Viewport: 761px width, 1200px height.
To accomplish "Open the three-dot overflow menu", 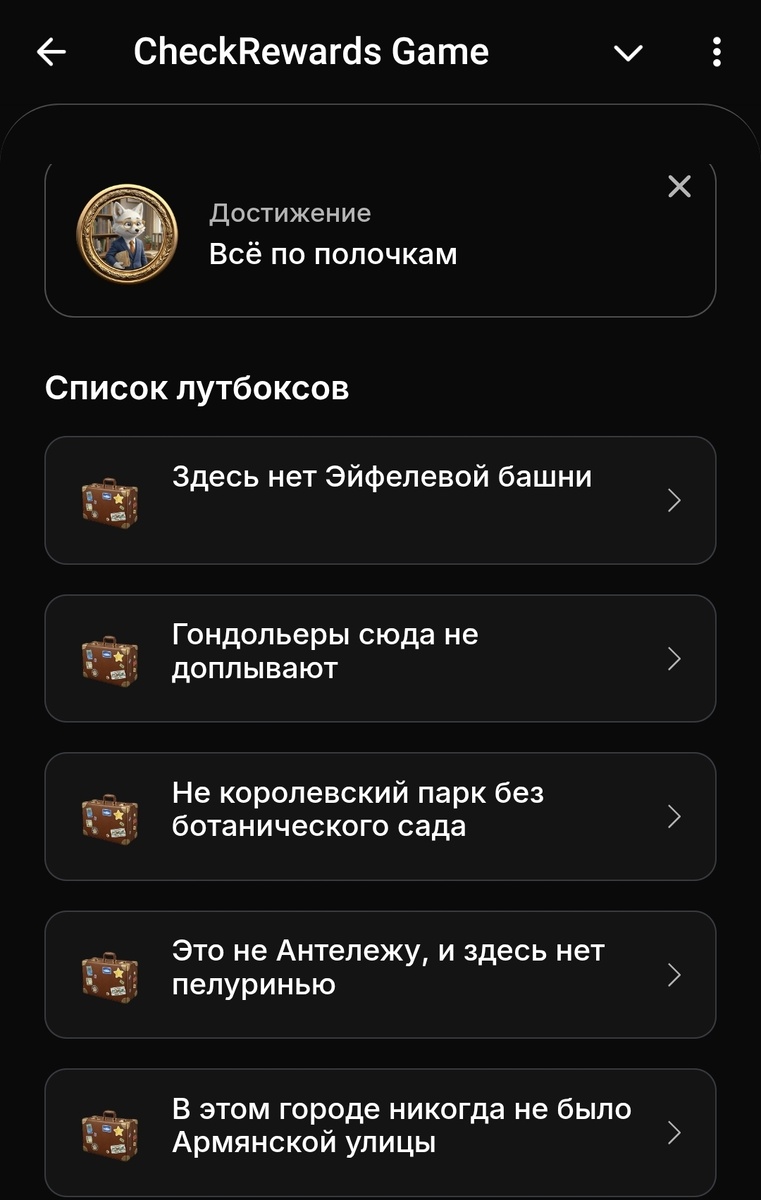I will click(716, 52).
